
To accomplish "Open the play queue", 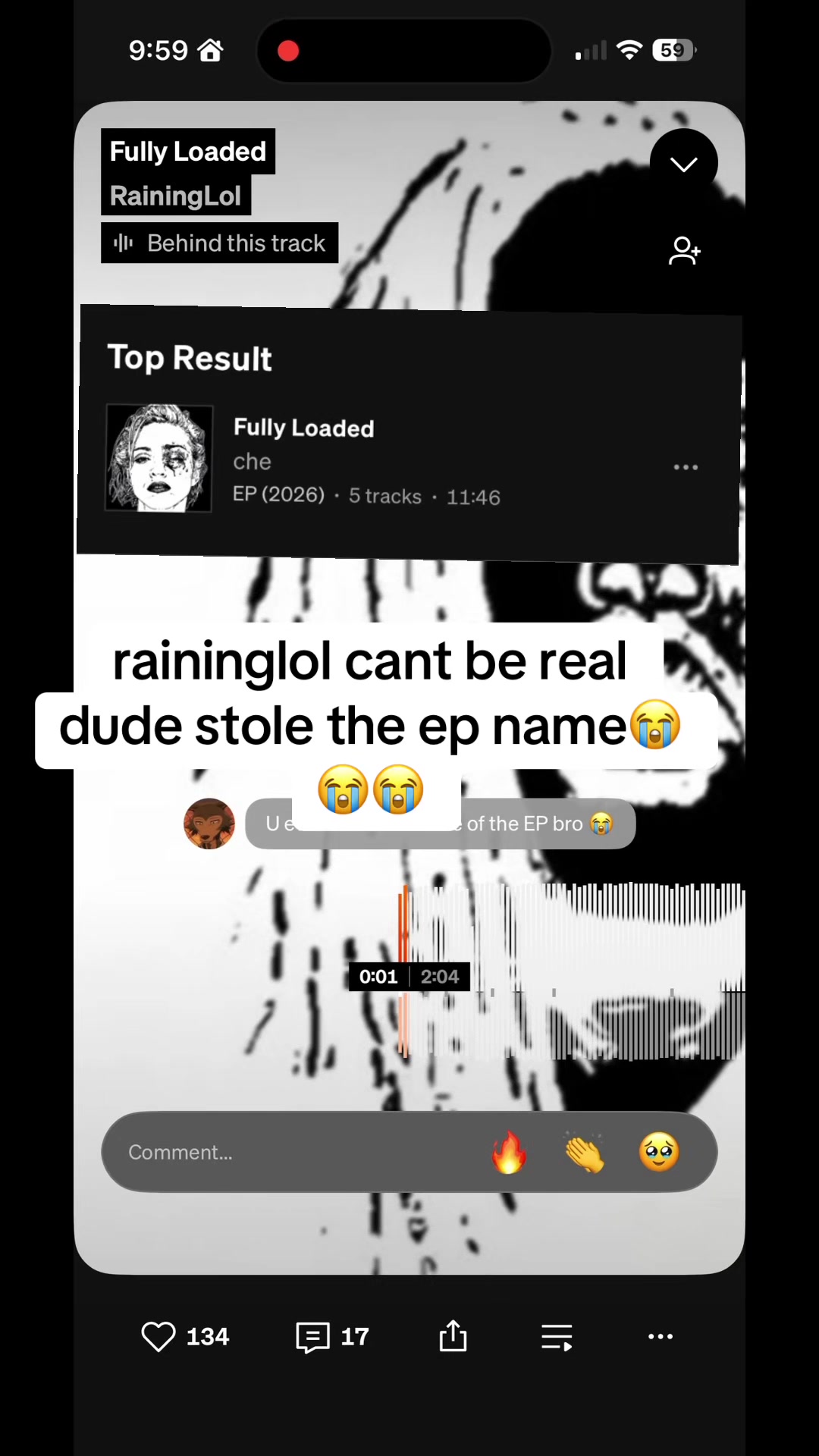I will 557,1337.
